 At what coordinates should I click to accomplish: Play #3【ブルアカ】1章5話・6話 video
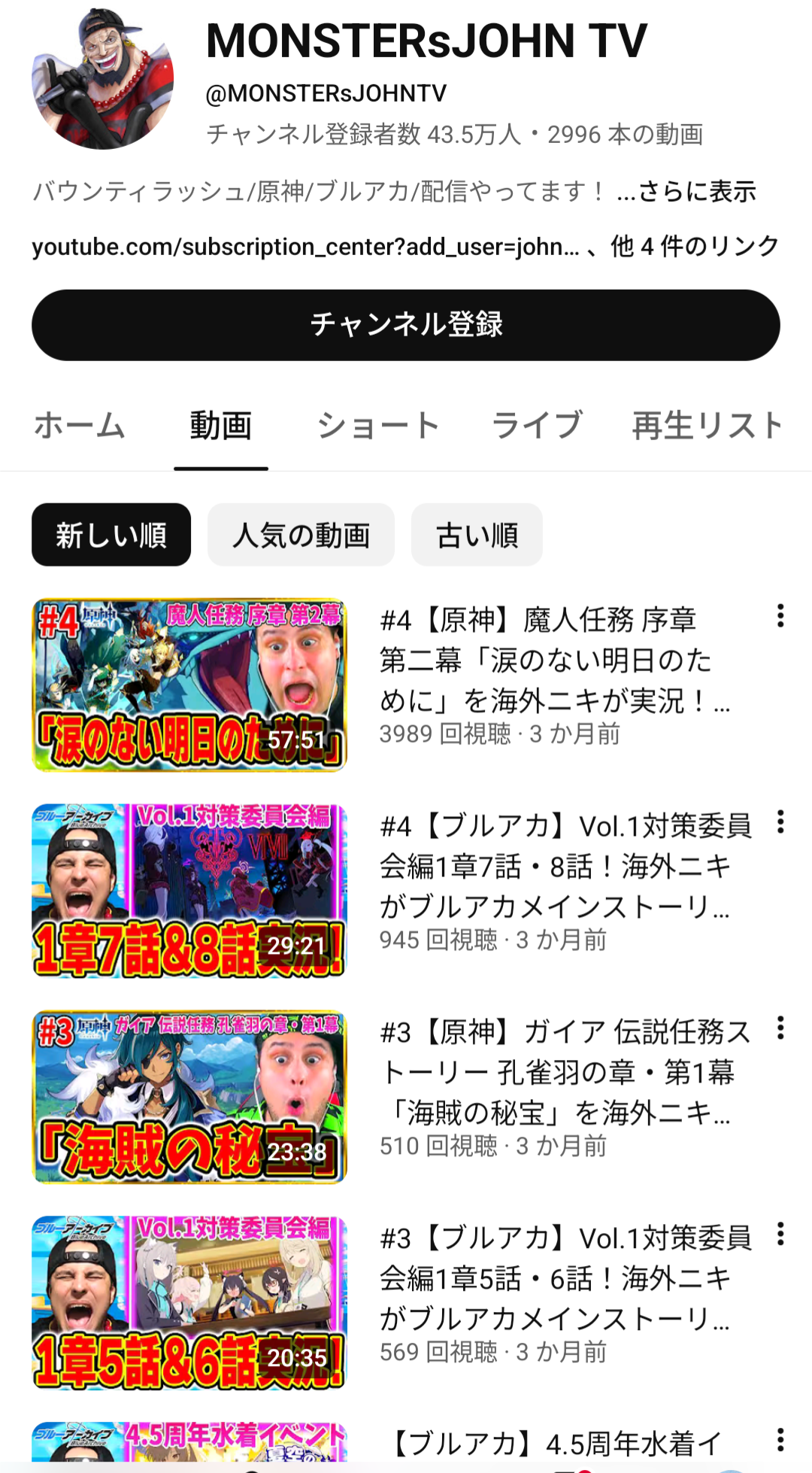pos(189,1303)
